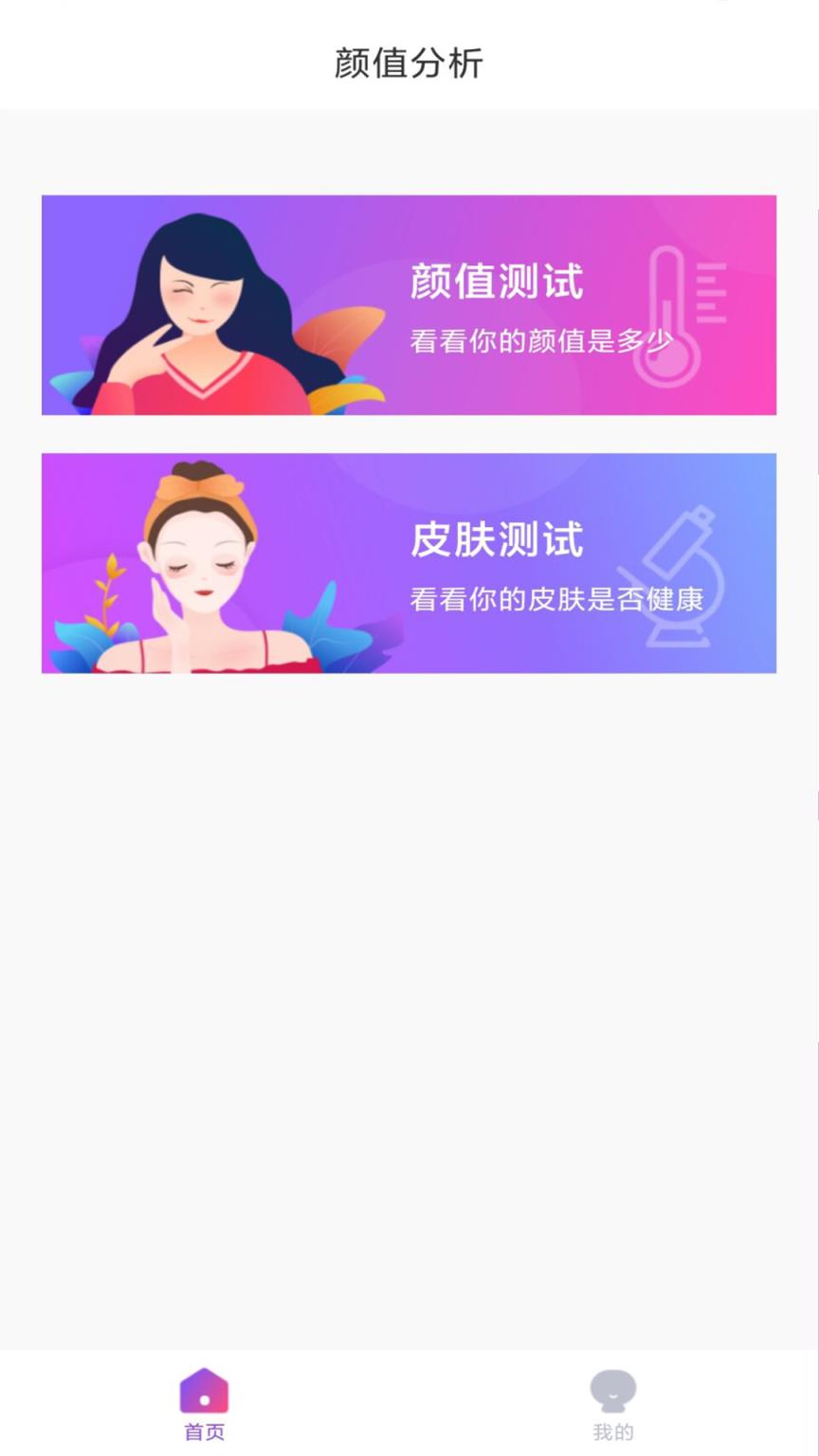Viewport: 819px width, 1456px height.
Task: Click the purple gradient banner for skin testing
Action: click(x=408, y=563)
